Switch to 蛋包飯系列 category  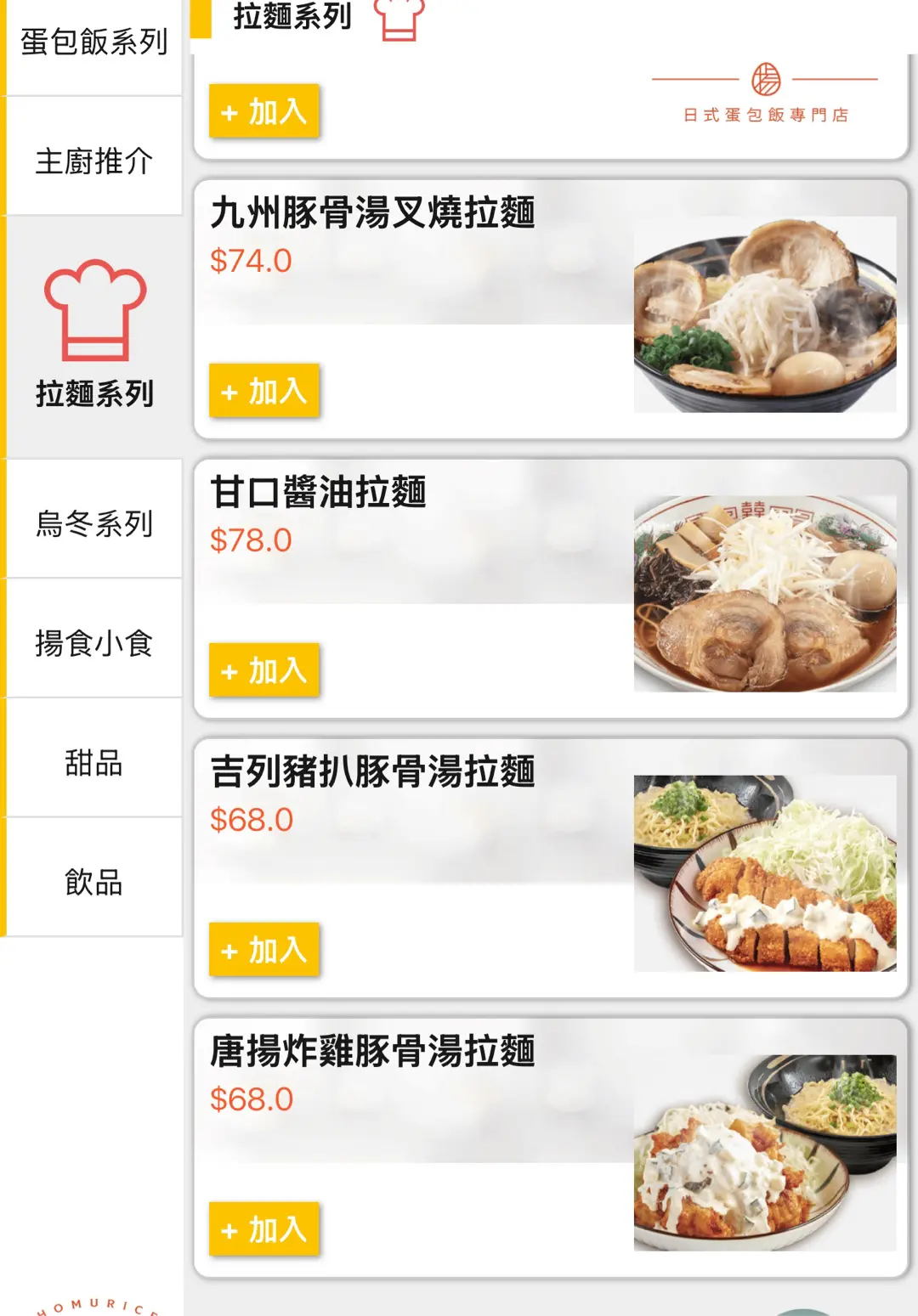[x=93, y=42]
